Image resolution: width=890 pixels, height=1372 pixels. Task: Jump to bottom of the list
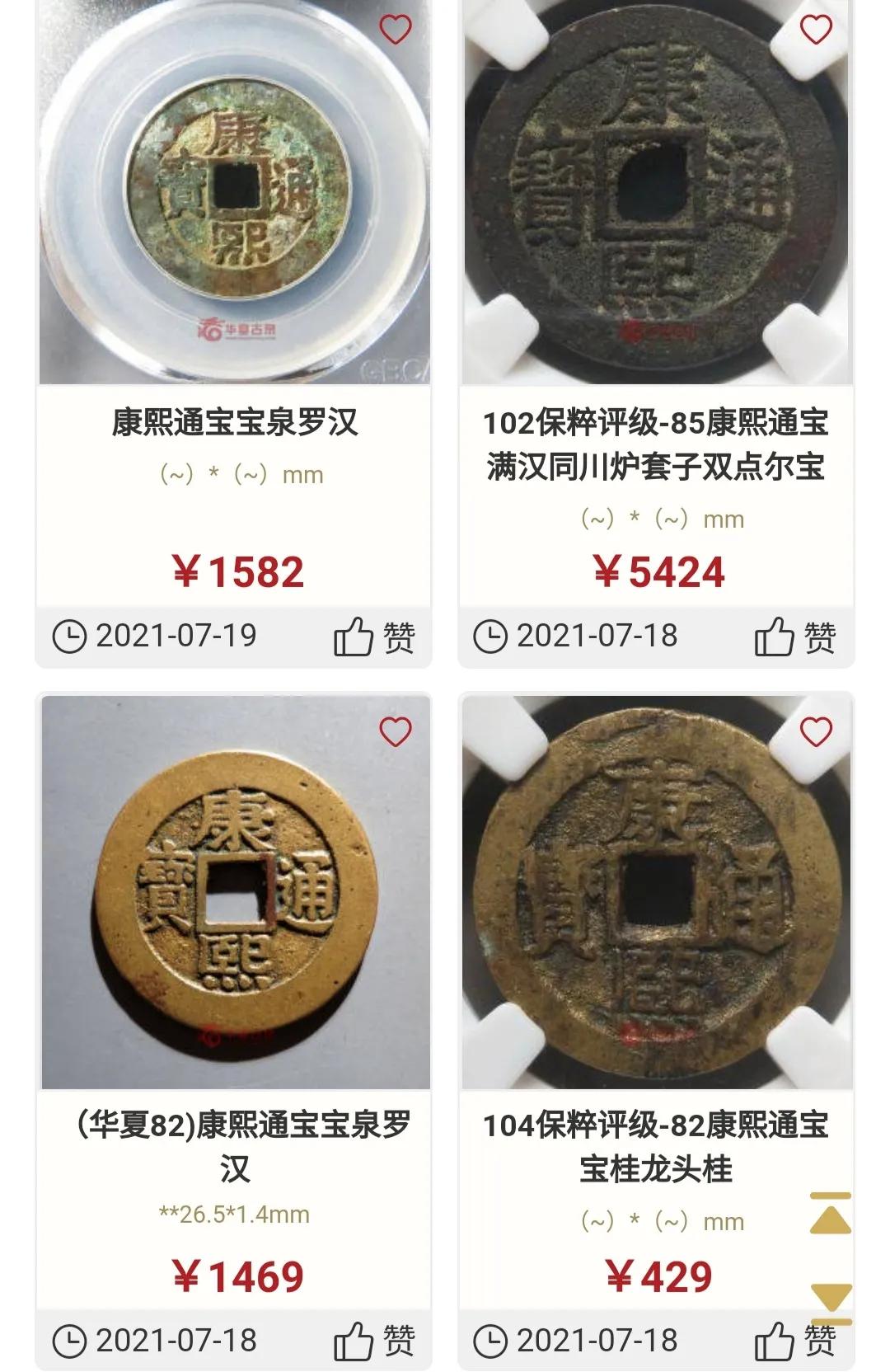(x=830, y=1301)
